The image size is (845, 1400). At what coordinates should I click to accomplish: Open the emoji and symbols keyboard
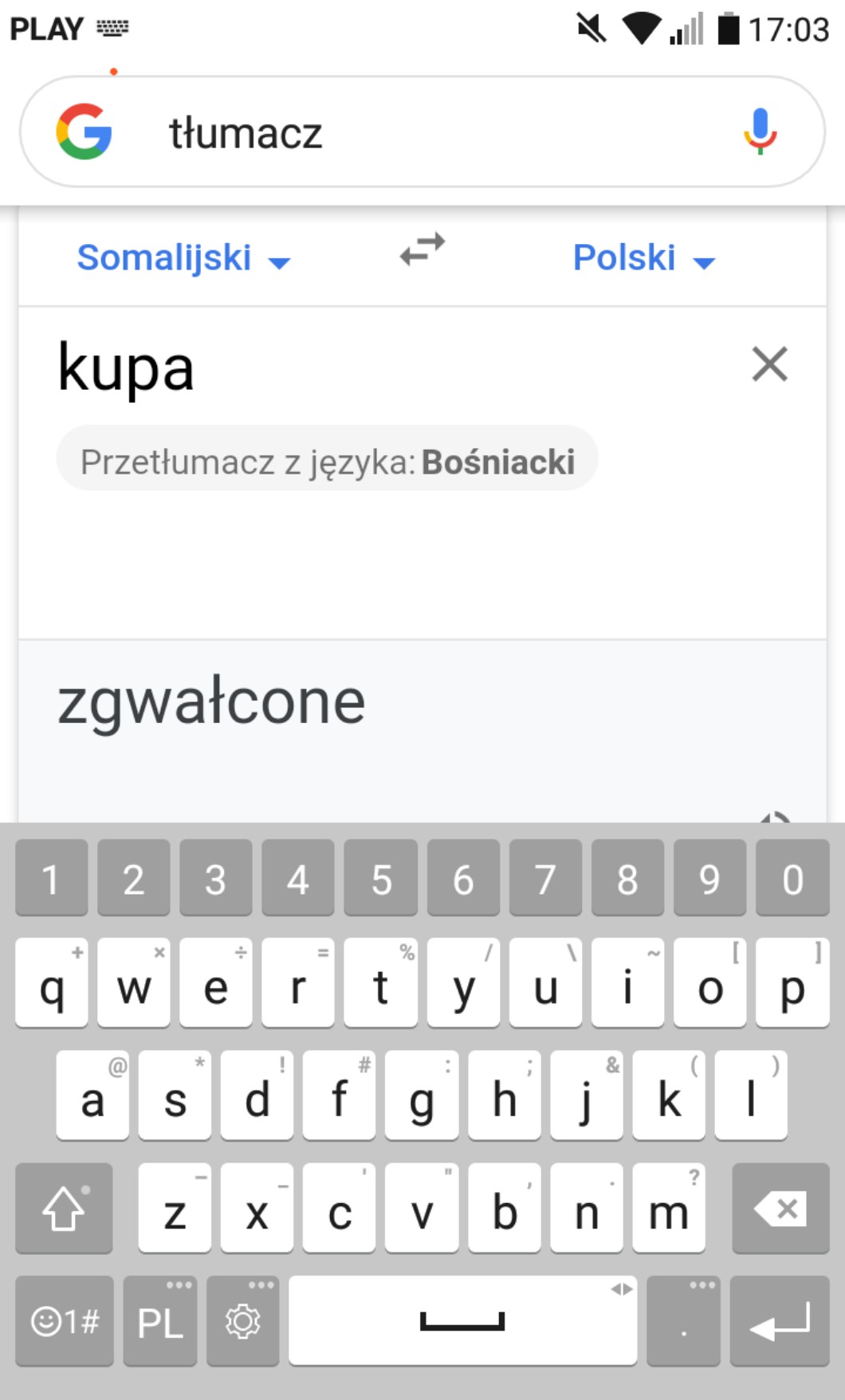click(x=65, y=1321)
